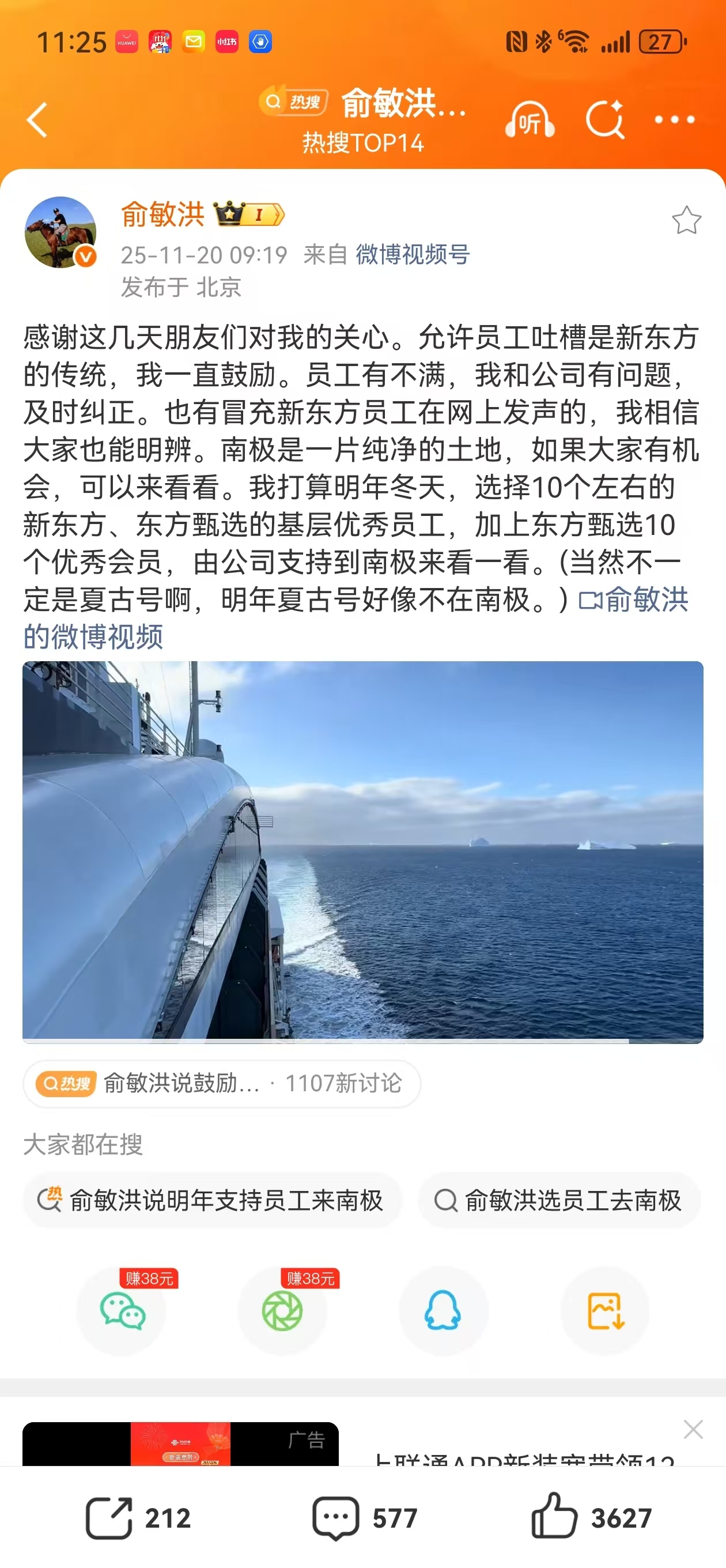Share the post to WeChat Moments
Viewport: 726px width, 1568px height.
(x=282, y=1310)
